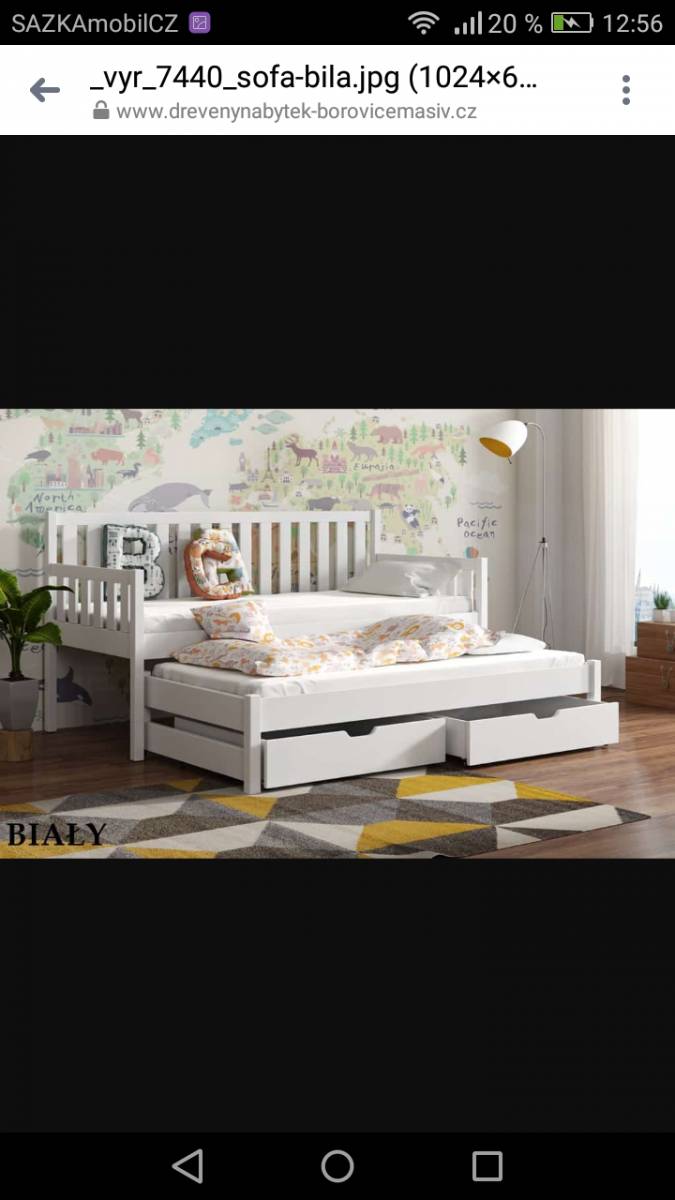The image size is (675, 1200).
Task: Tap the back arrow in the top bar
Action: coord(45,91)
